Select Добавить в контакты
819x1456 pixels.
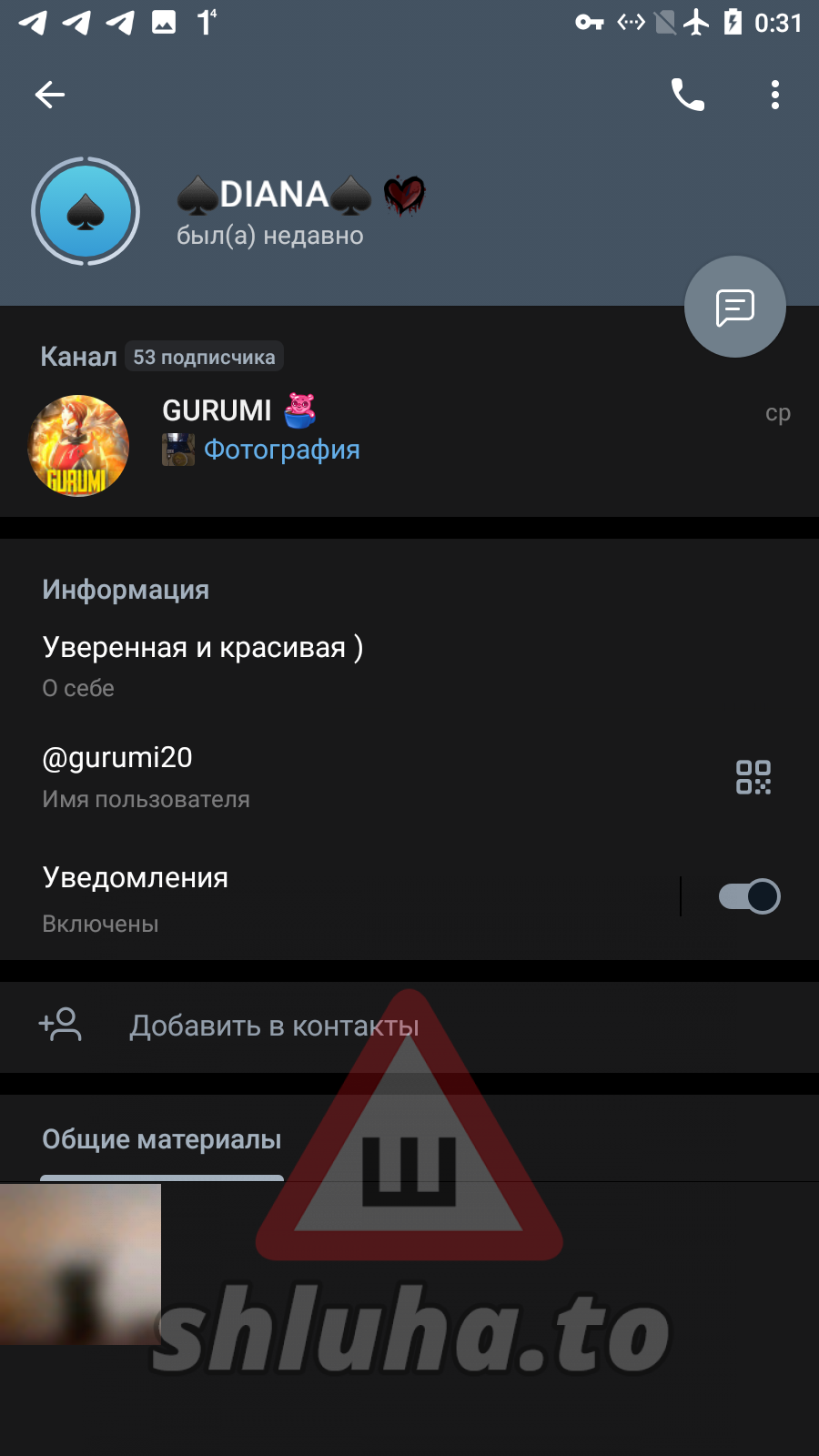(273, 1026)
